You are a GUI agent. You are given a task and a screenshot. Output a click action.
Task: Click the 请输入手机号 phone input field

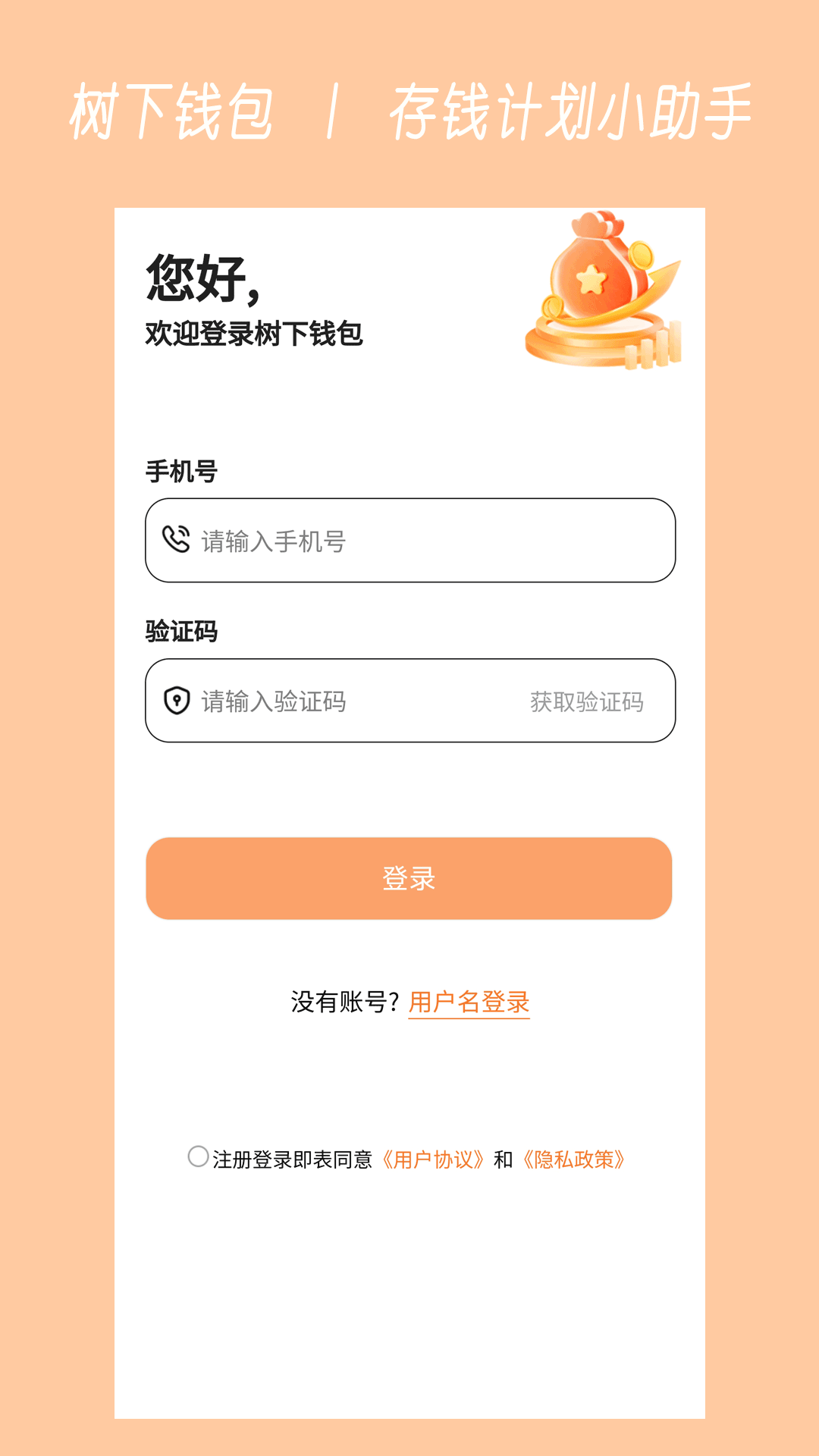coord(341,540)
